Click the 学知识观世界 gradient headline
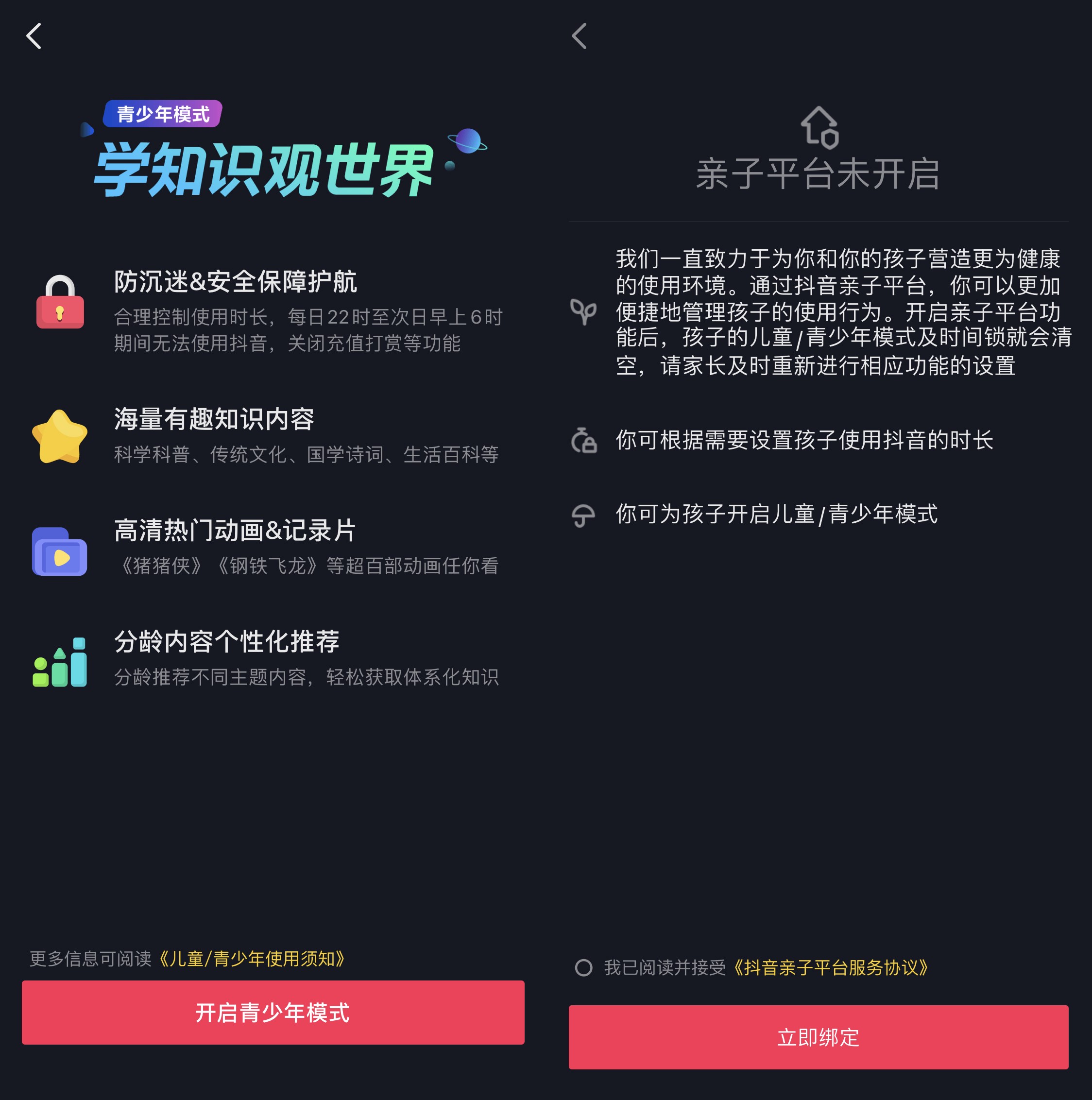This screenshot has width=1092, height=1100. [265, 171]
